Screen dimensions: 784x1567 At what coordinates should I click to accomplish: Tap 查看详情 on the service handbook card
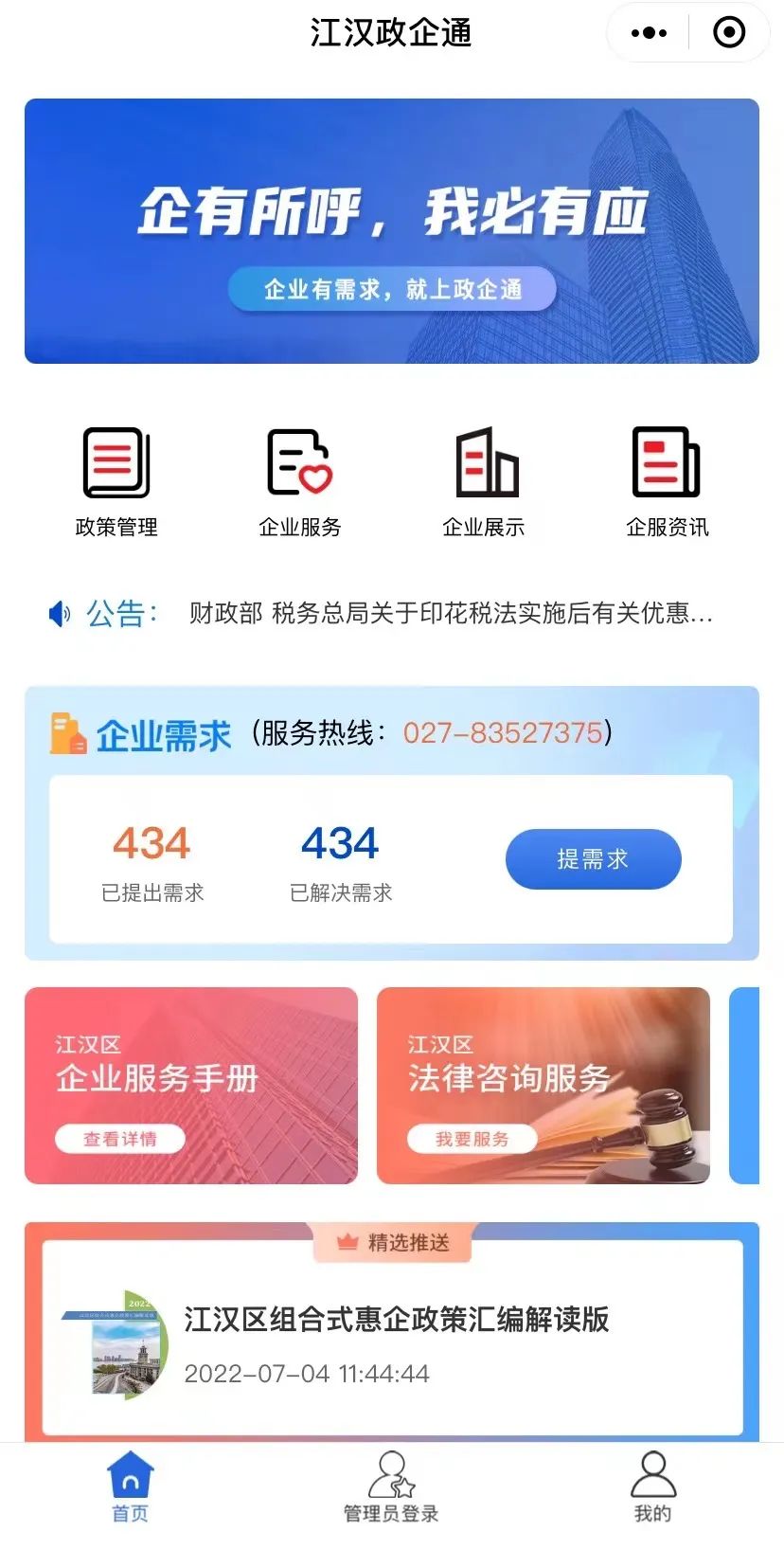pos(120,1139)
